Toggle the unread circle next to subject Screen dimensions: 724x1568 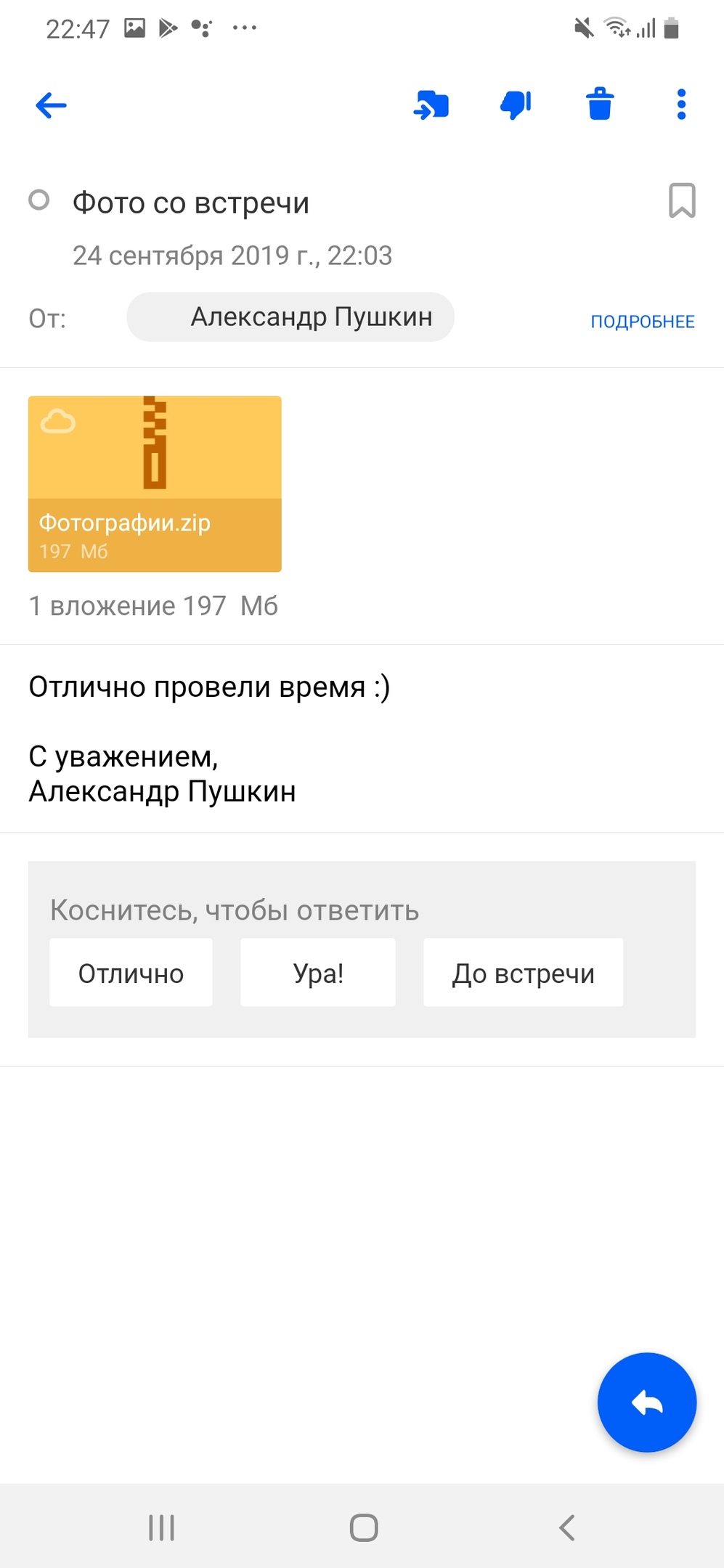[x=39, y=200]
